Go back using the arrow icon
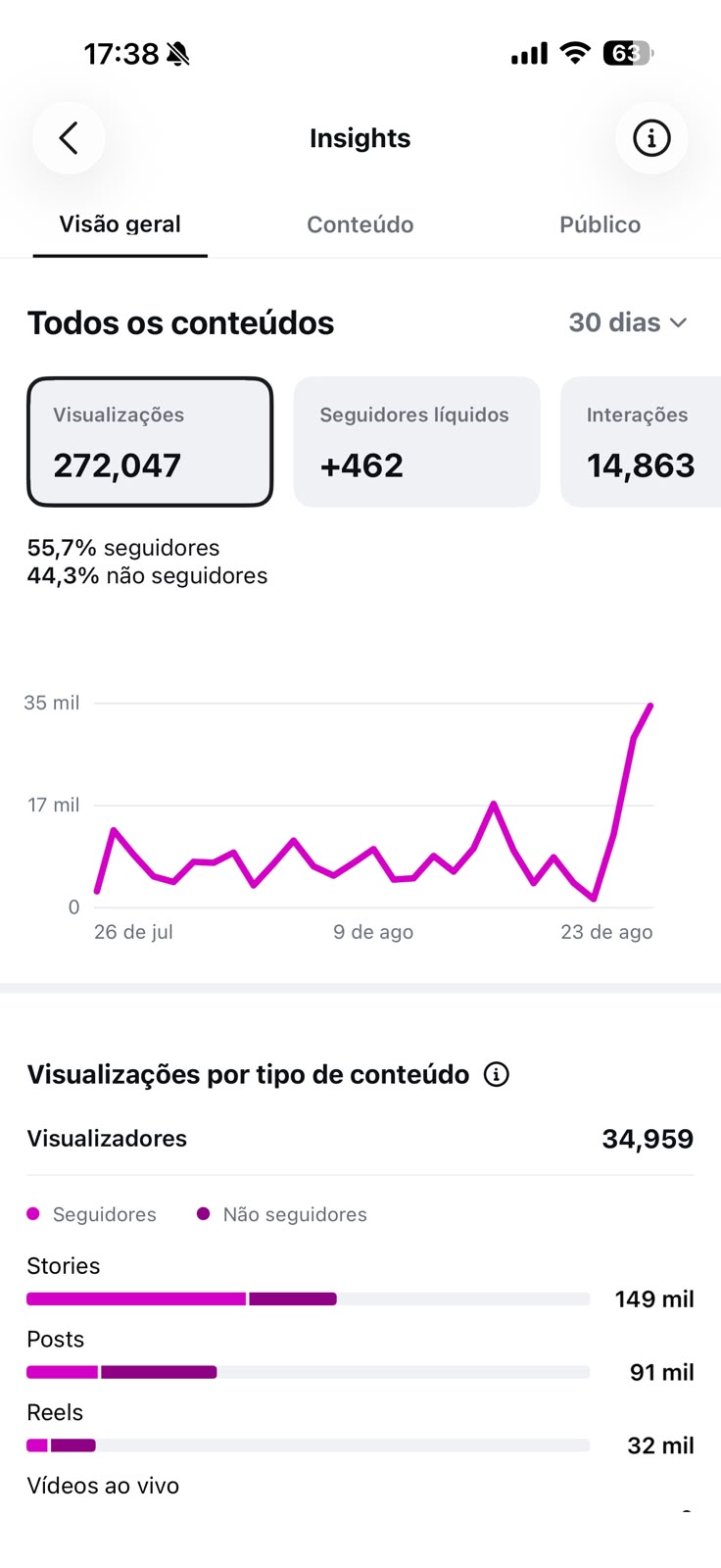Viewport: 721px width, 1568px height. click(x=69, y=138)
